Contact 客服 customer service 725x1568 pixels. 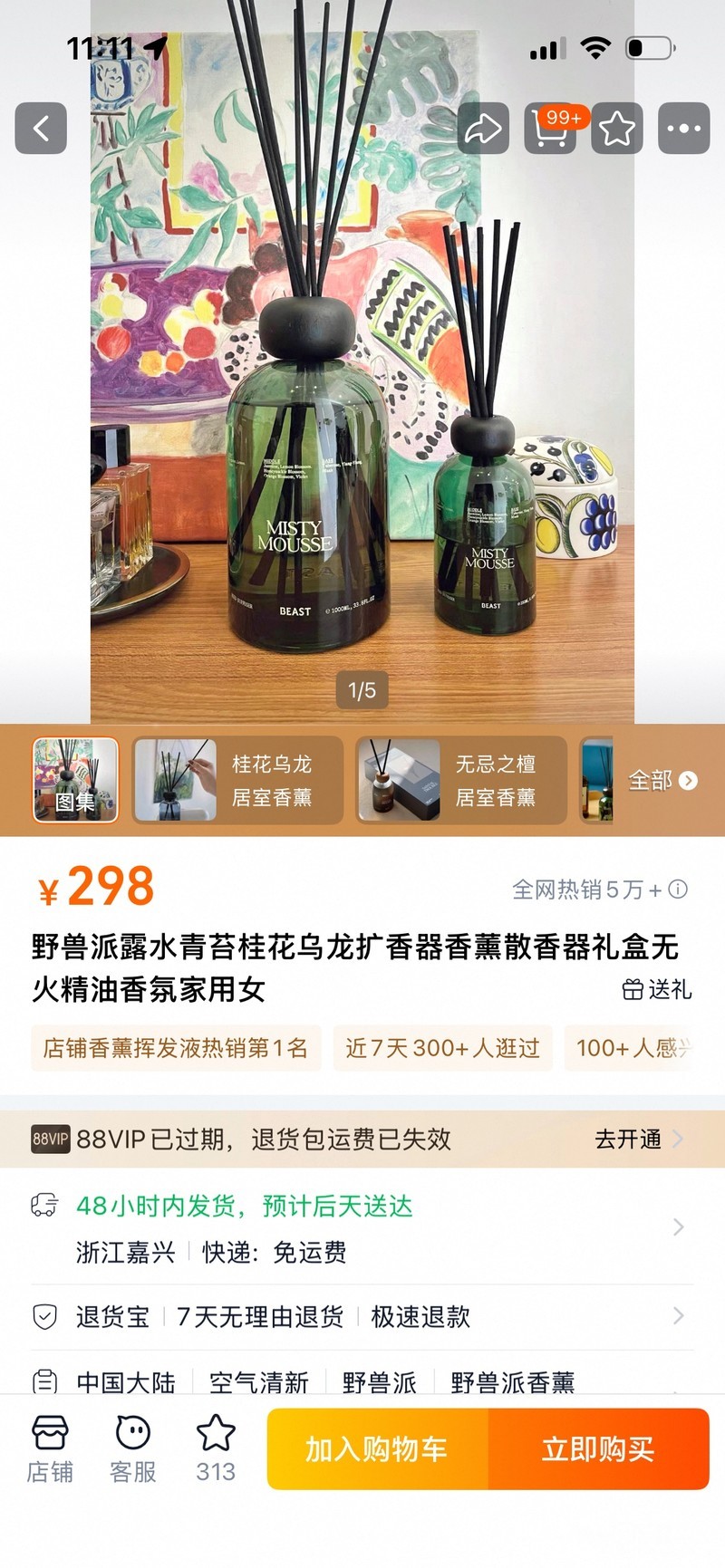(133, 1449)
